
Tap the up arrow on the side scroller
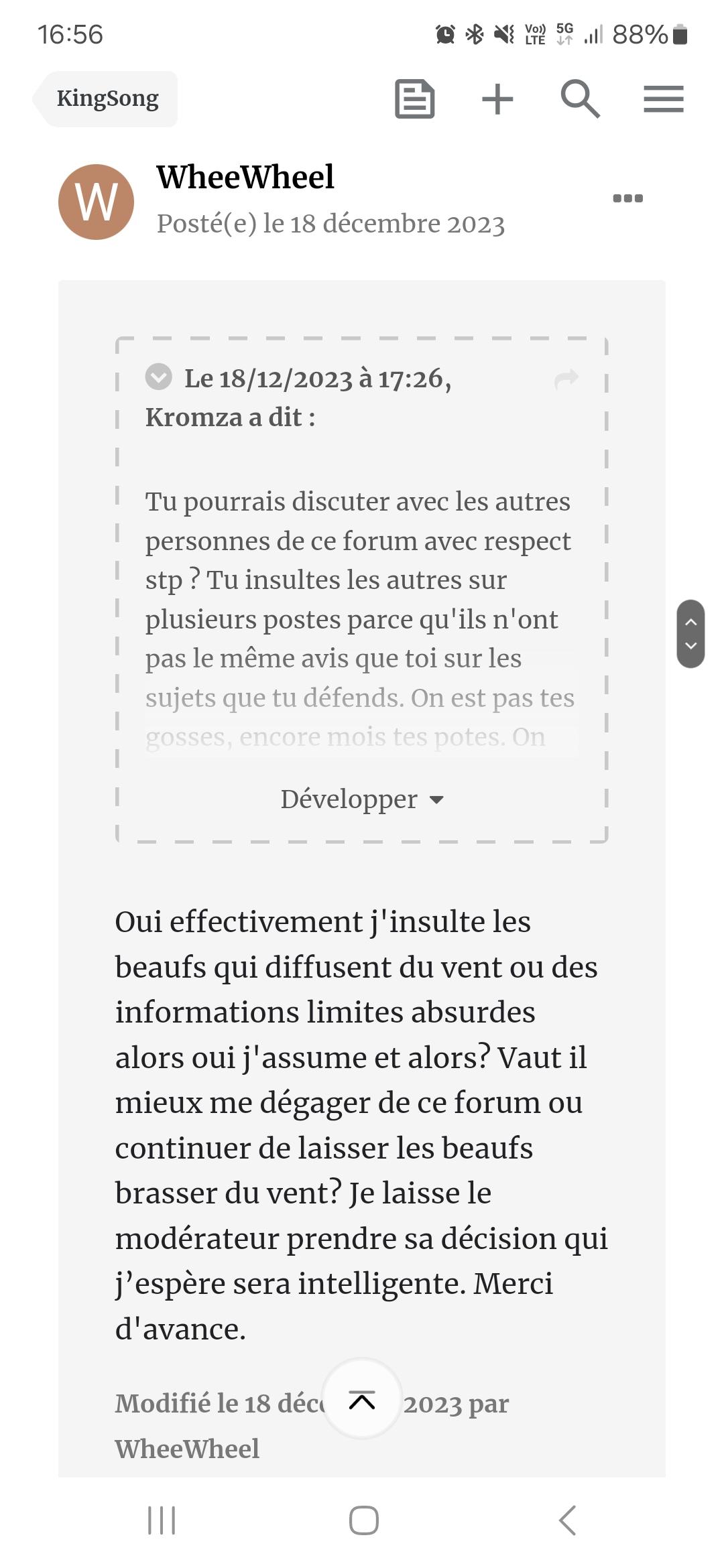point(691,621)
